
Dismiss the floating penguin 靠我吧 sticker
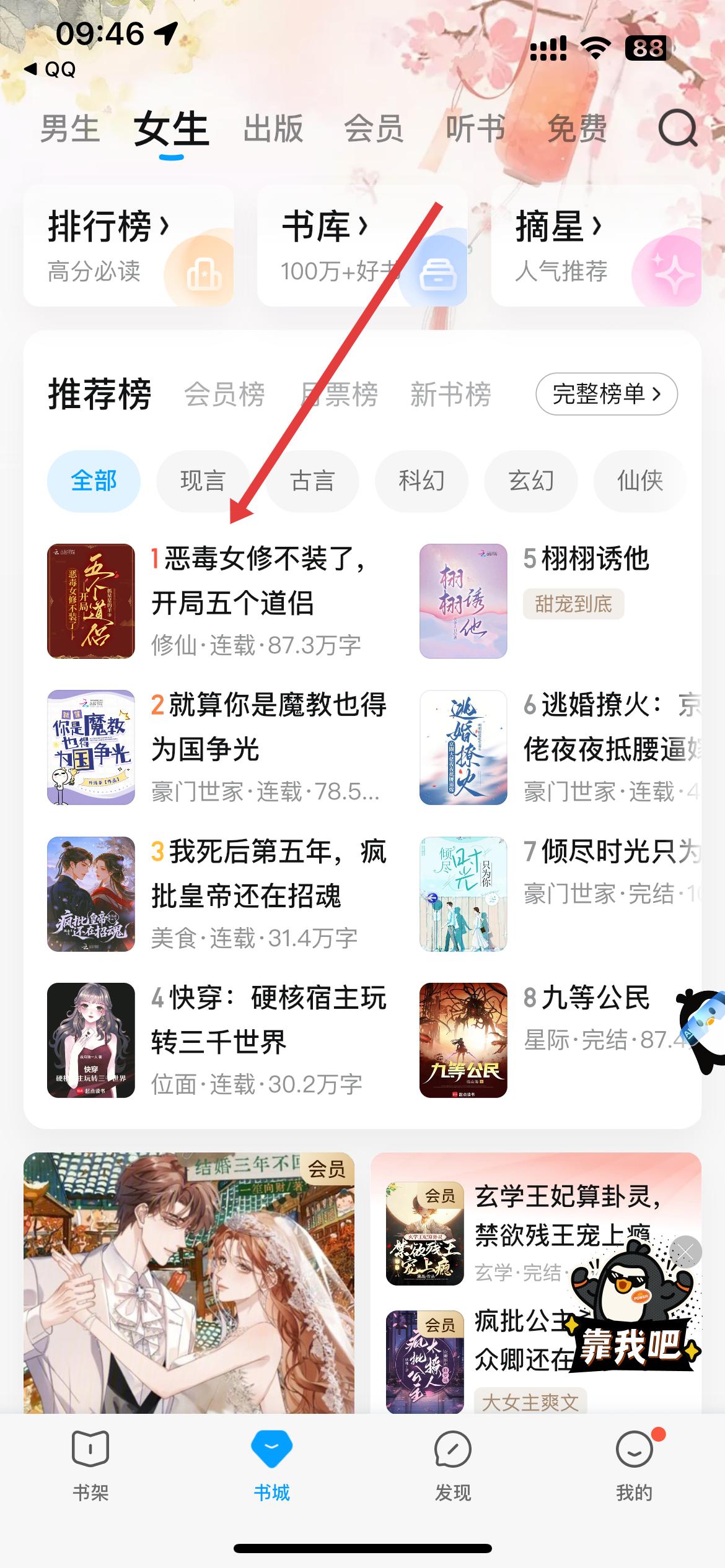[686, 1252]
